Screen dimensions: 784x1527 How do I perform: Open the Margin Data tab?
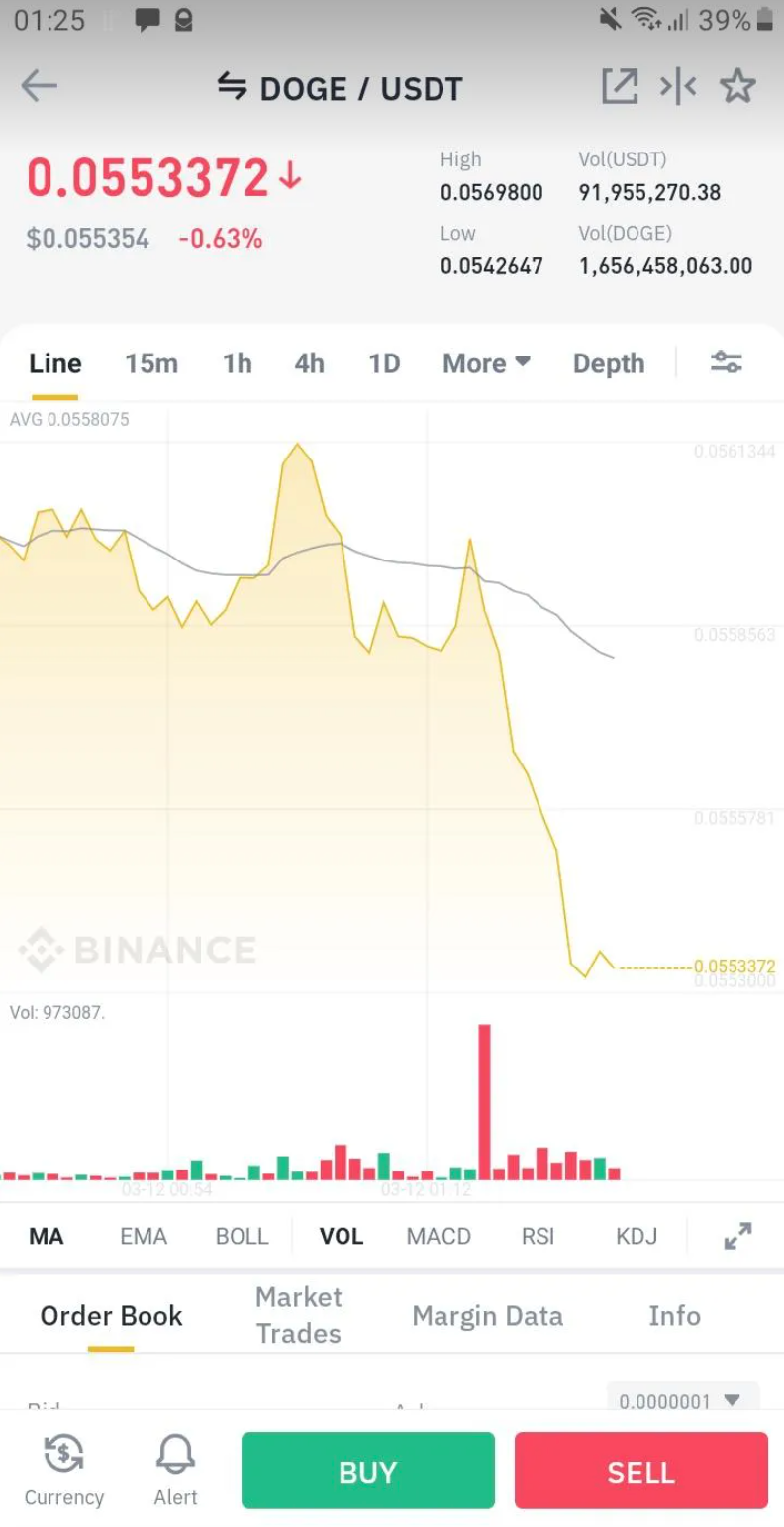pyautogui.click(x=487, y=1315)
